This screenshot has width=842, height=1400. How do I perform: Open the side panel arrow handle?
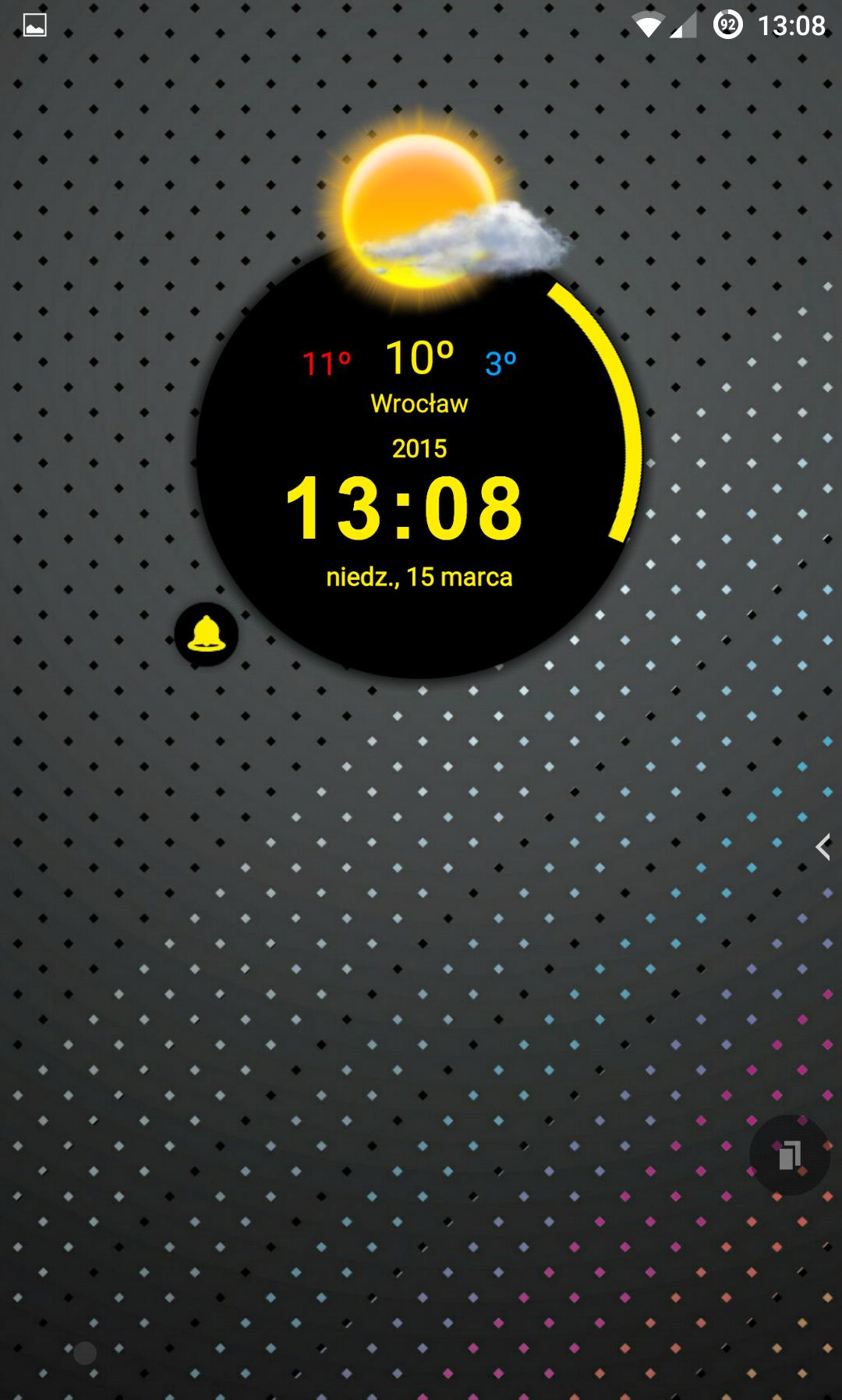(823, 847)
